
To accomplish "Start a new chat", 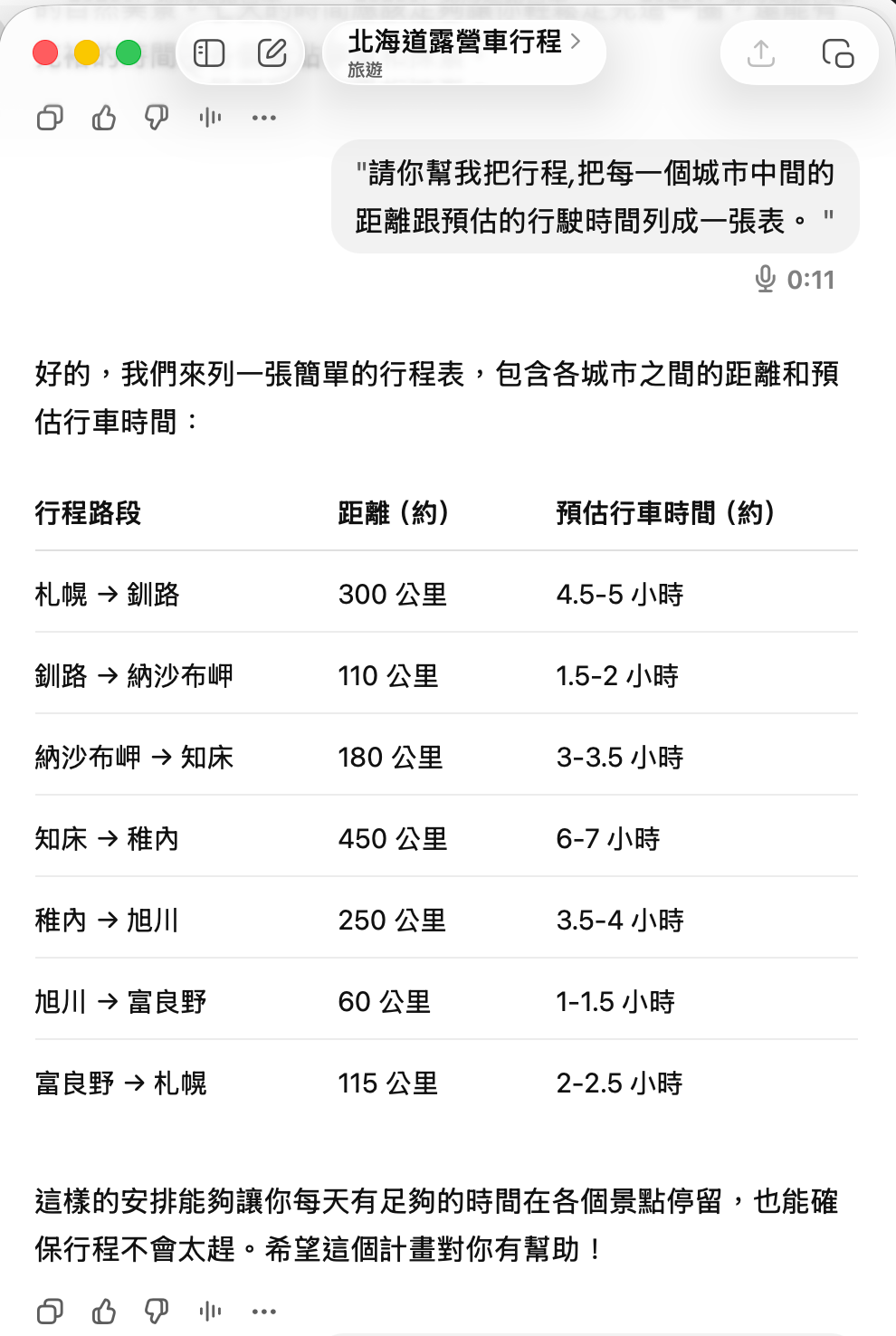I will pyautogui.click(x=272, y=53).
